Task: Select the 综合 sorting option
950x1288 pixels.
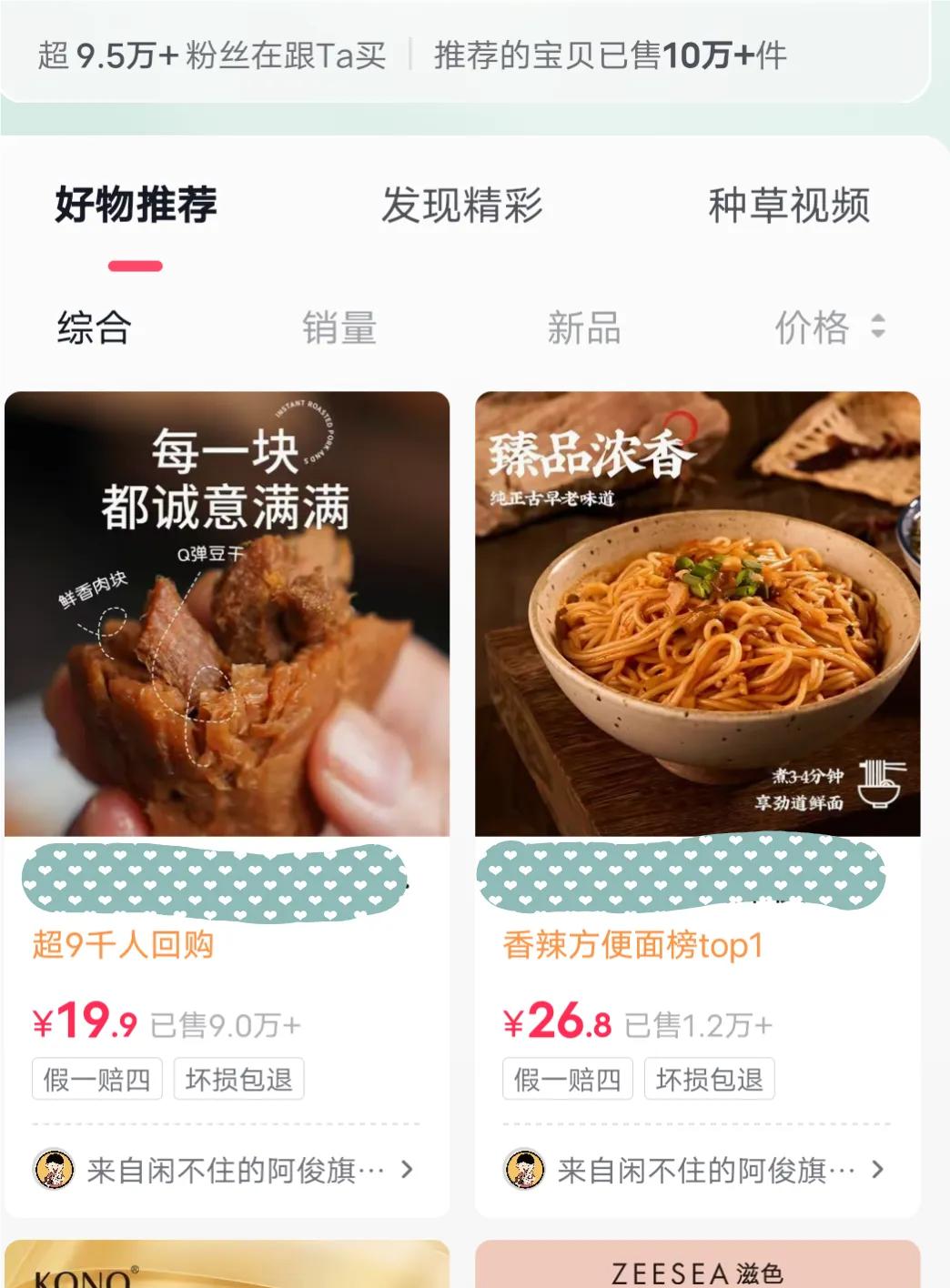Action: 92,329
